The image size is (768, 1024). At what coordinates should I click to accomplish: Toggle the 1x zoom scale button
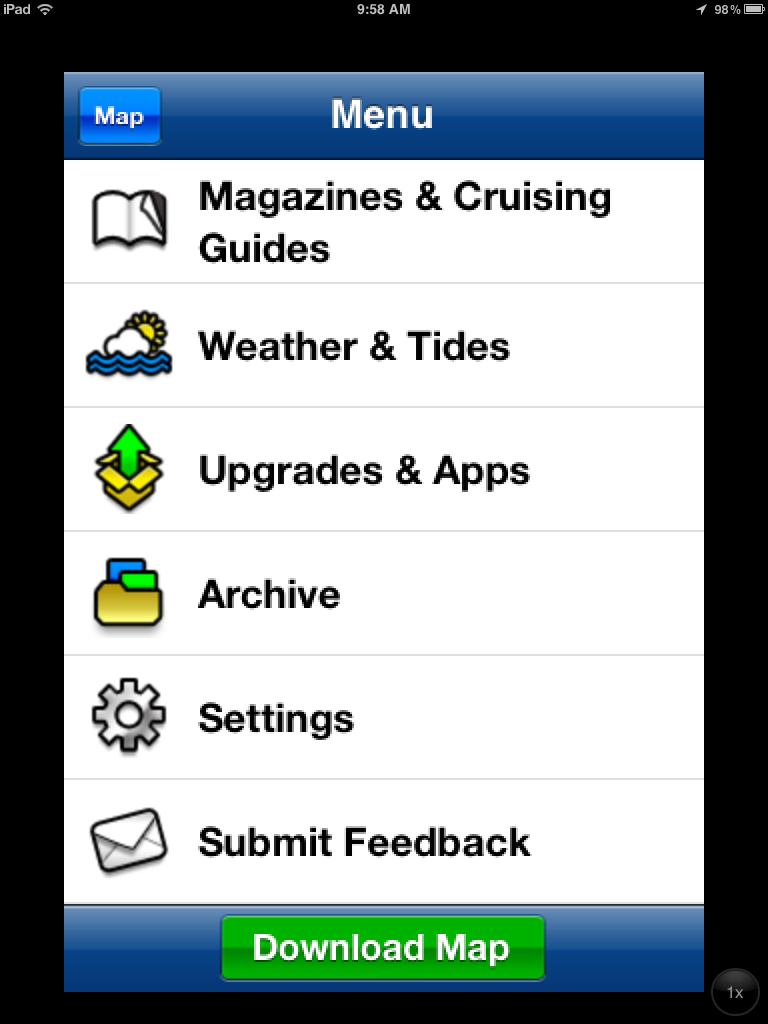(735, 993)
